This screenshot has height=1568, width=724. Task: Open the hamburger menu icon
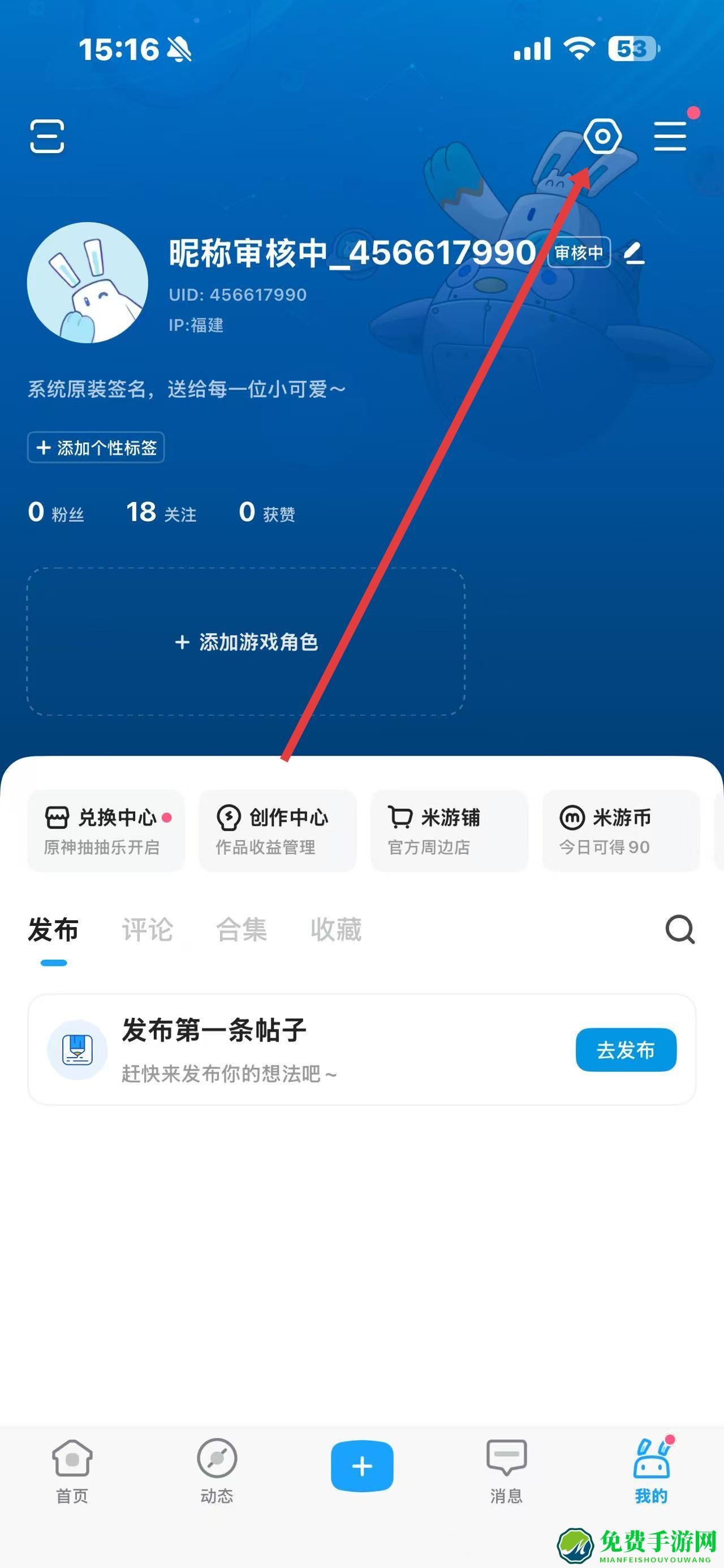tap(670, 136)
